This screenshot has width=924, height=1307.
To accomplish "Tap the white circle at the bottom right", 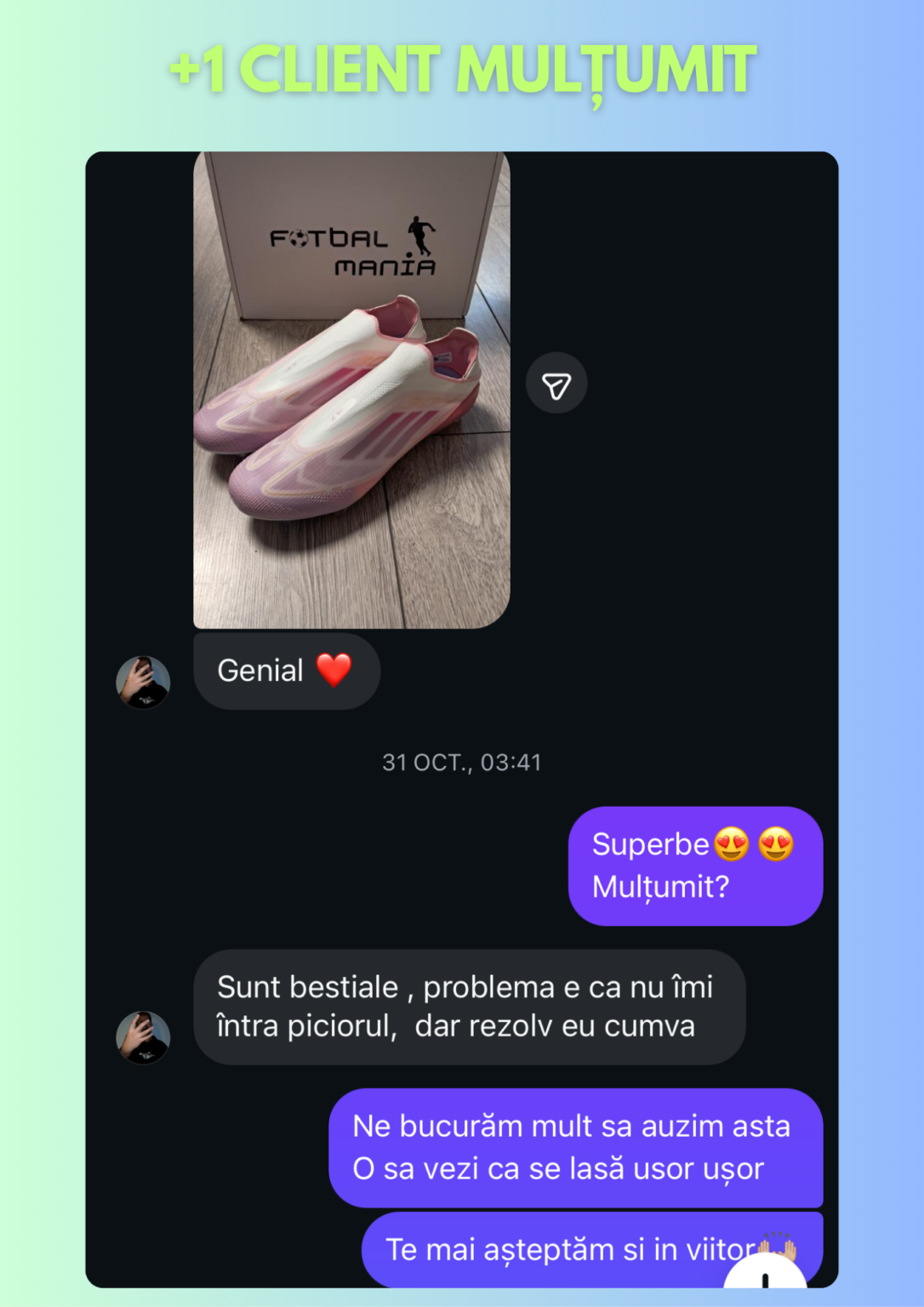I will click(x=763, y=1278).
